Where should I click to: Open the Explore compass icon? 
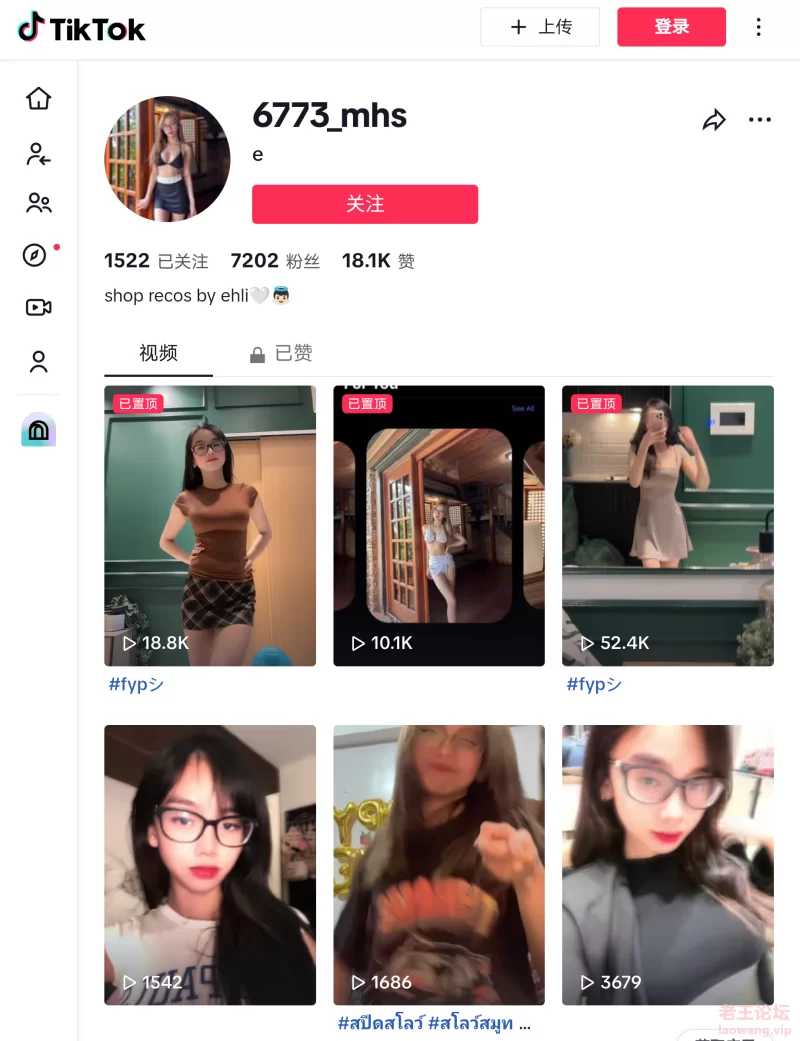click(35, 255)
